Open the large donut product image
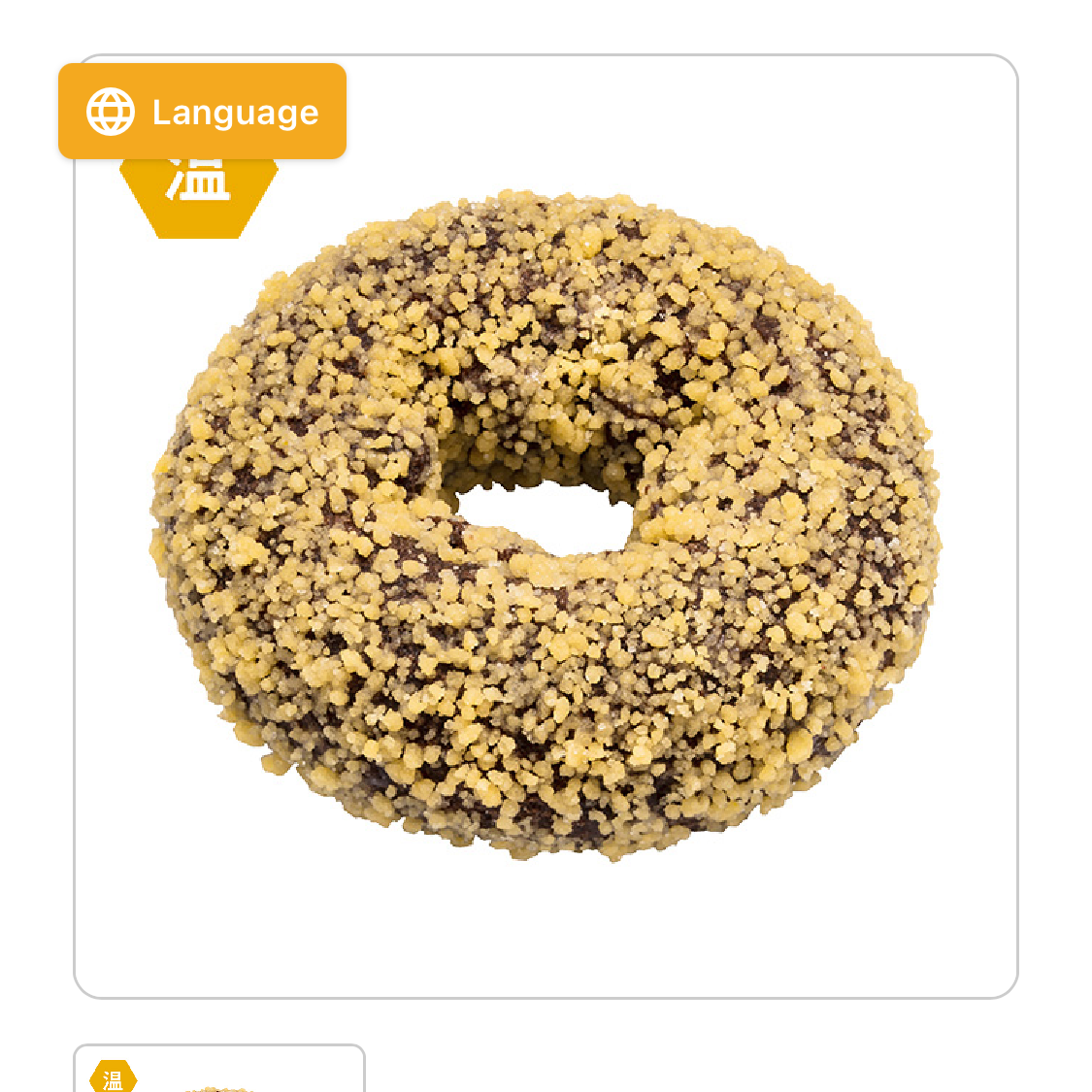 [546, 526]
